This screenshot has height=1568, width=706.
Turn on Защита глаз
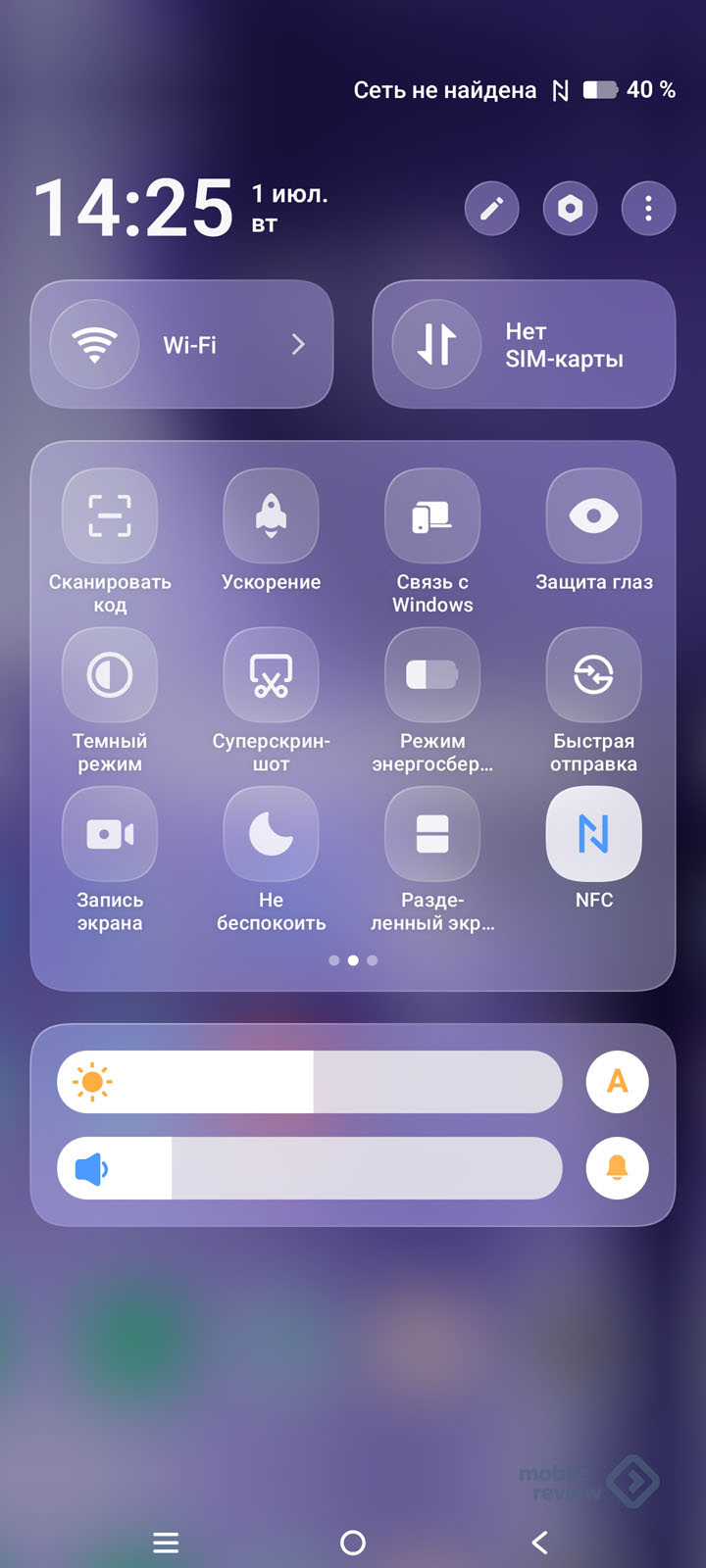tap(593, 516)
